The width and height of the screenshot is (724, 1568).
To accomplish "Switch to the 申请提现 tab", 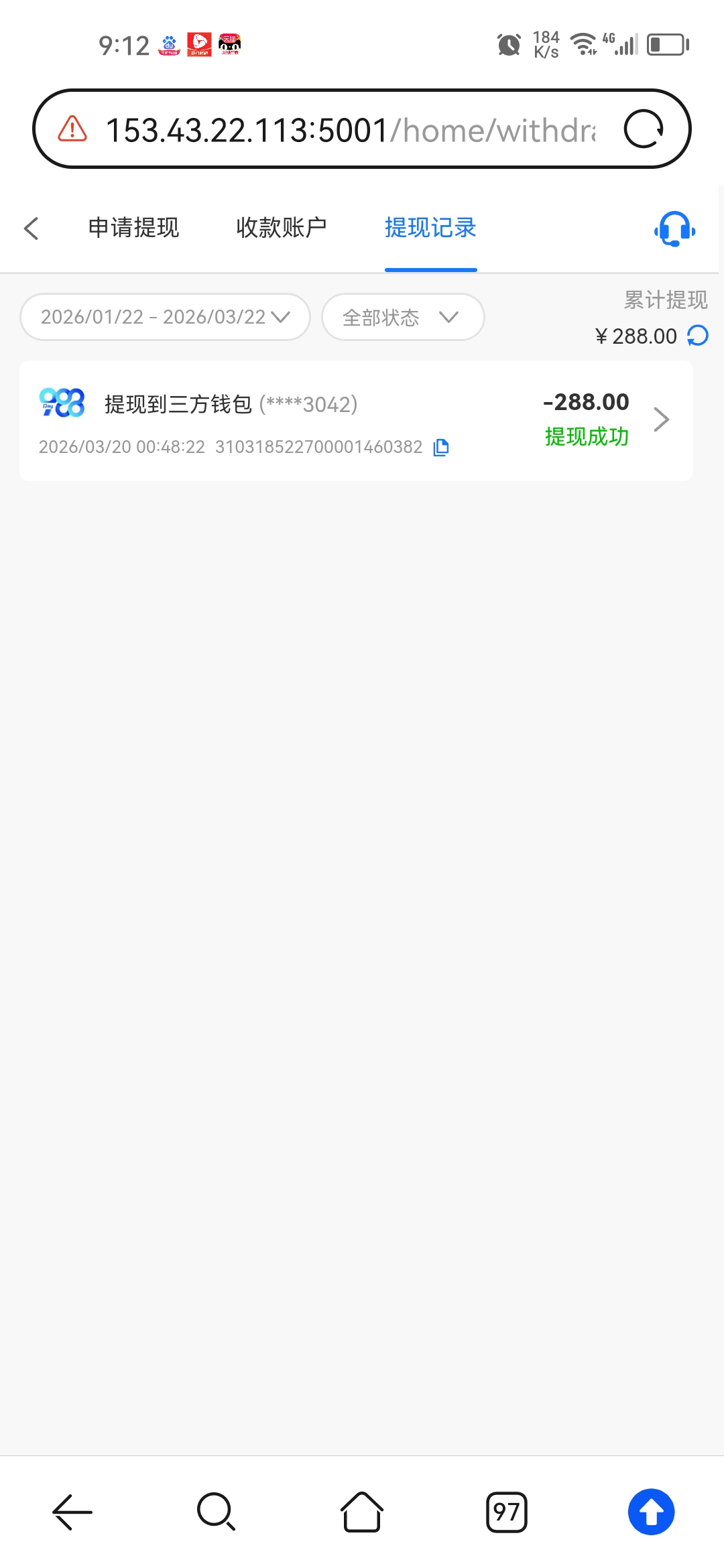I will [132, 228].
